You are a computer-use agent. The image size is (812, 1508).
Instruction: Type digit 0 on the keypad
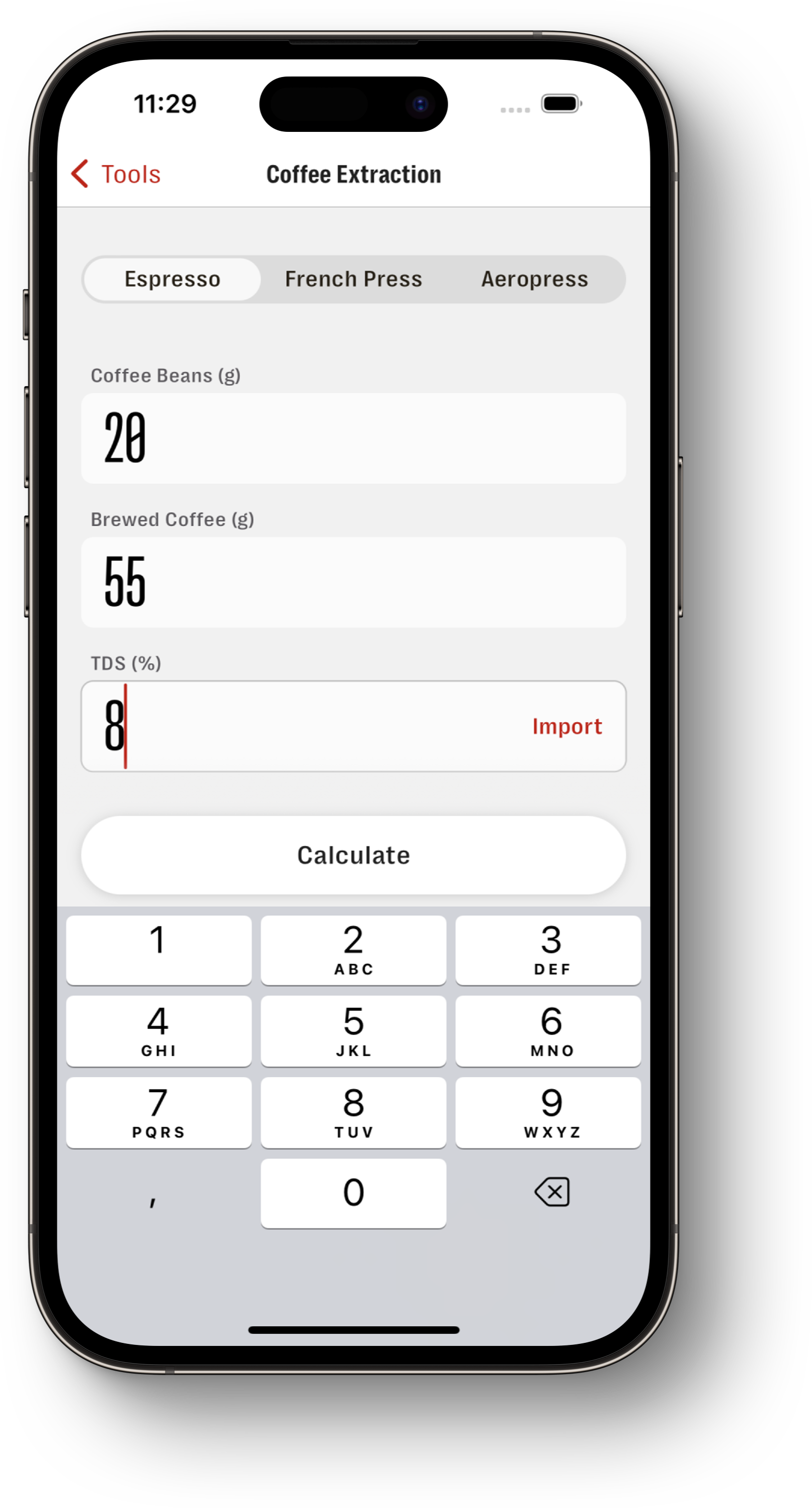(x=353, y=1193)
